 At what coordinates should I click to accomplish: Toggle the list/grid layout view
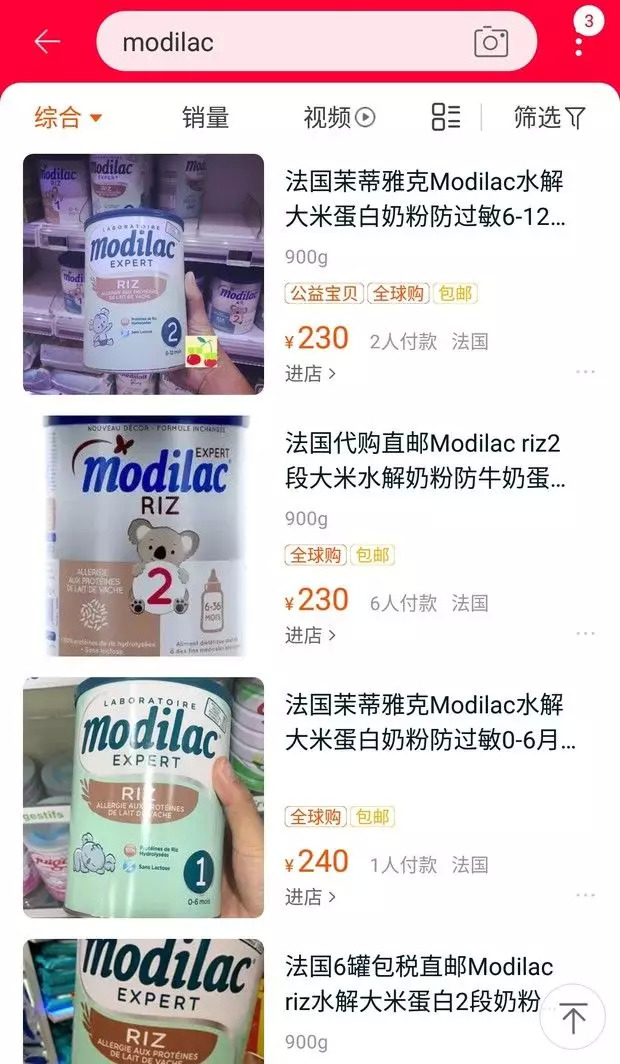pyautogui.click(x=446, y=117)
